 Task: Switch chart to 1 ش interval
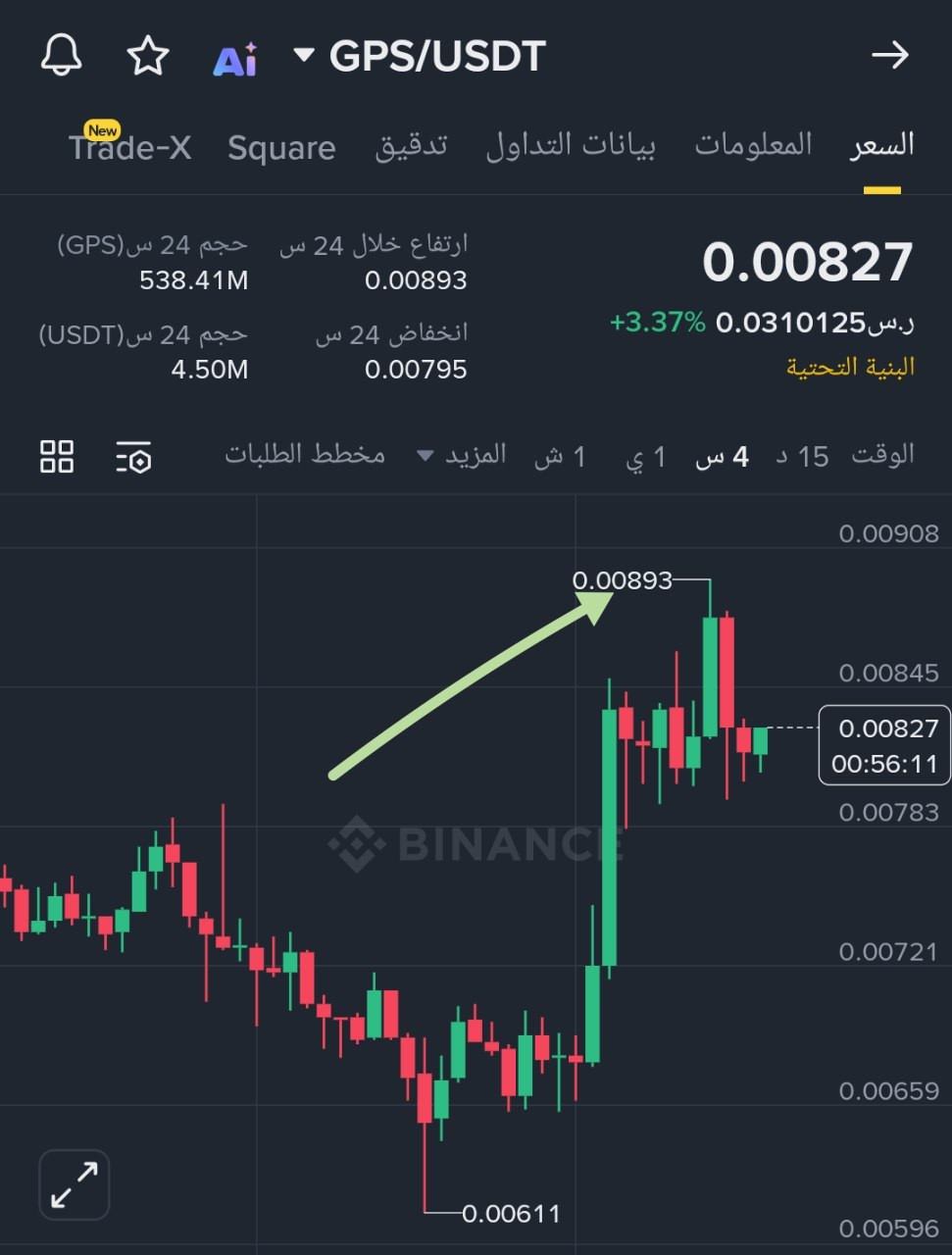tap(560, 456)
